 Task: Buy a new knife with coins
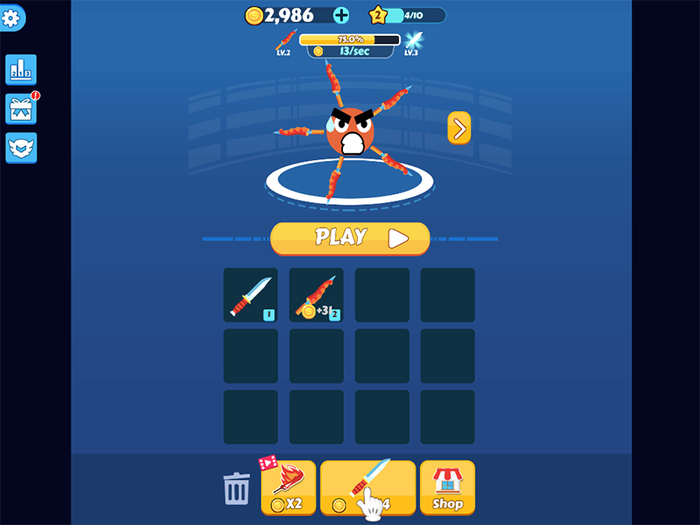point(367,487)
